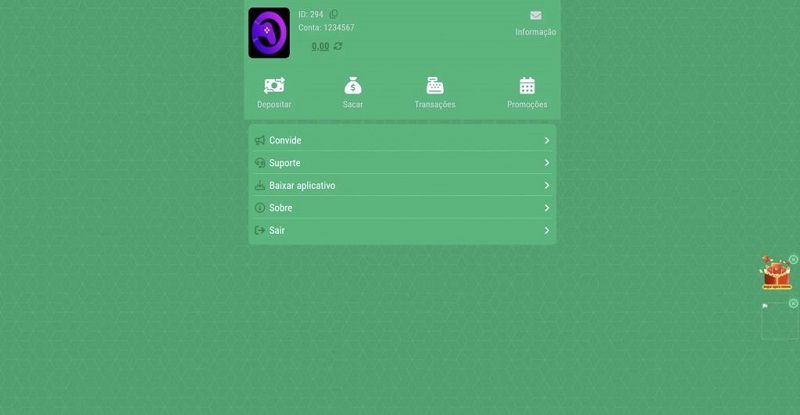Screen dimensions: 800x415
Task: View Transações history
Action: click(435, 92)
